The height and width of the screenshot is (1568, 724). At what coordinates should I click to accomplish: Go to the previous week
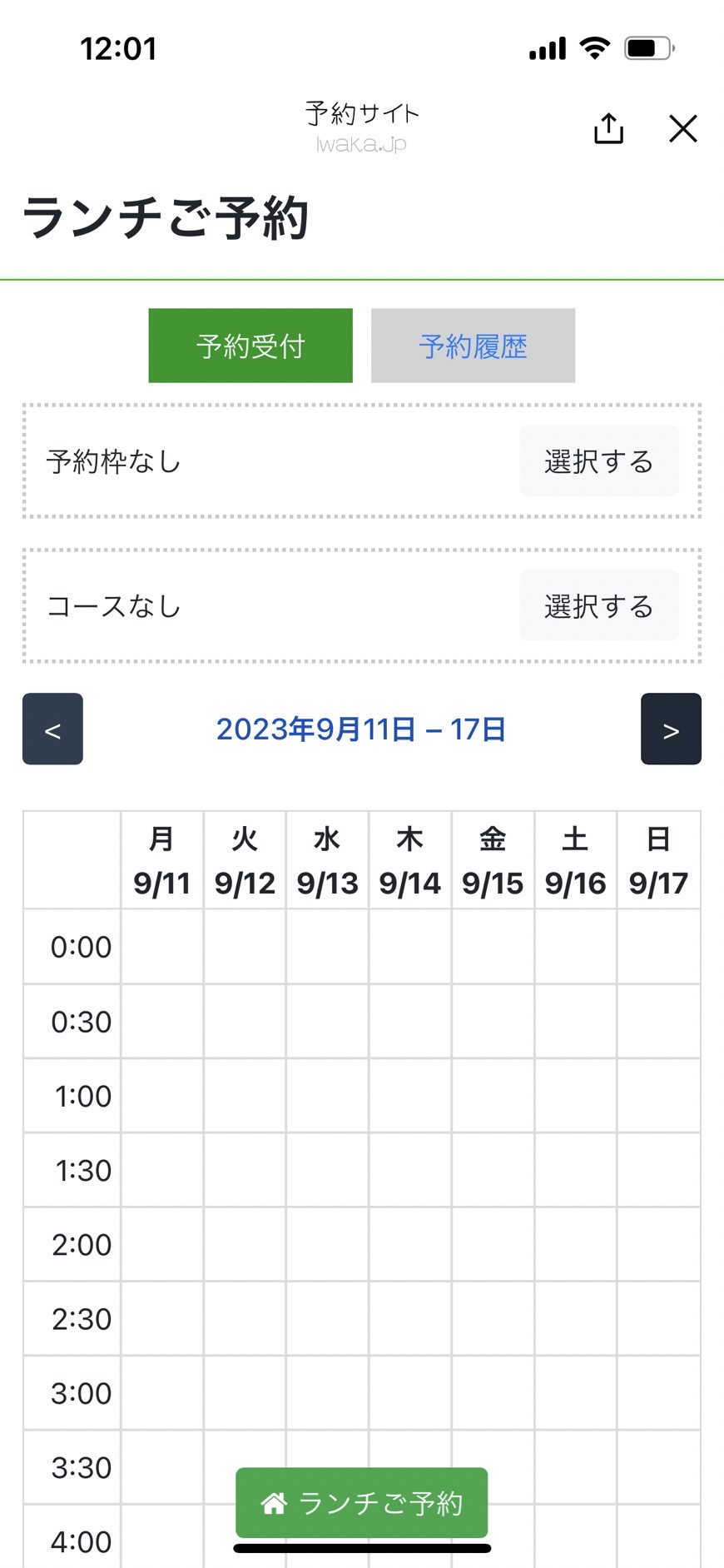click(52, 729)
